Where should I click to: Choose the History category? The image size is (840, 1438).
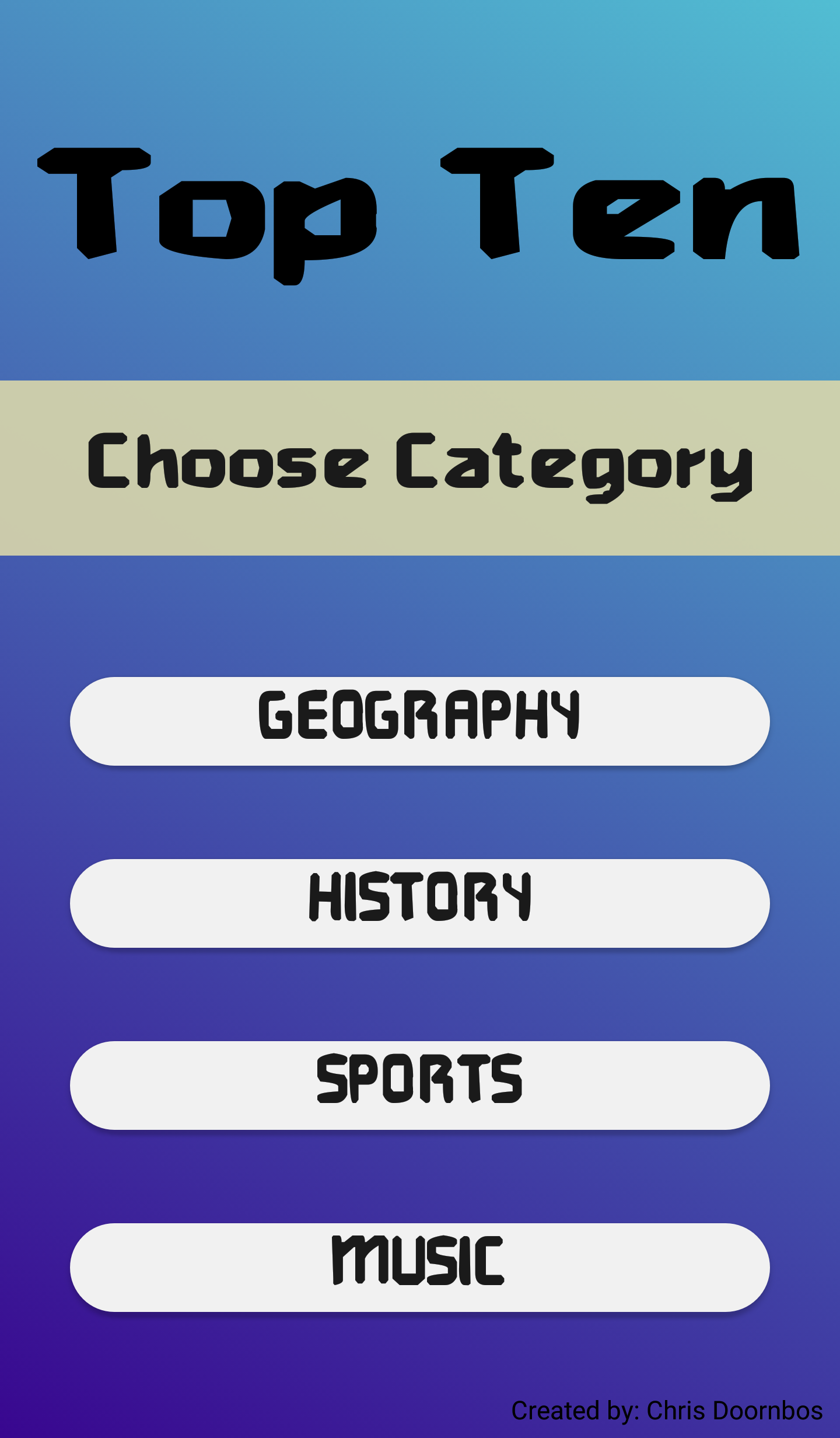pos(420,903)
